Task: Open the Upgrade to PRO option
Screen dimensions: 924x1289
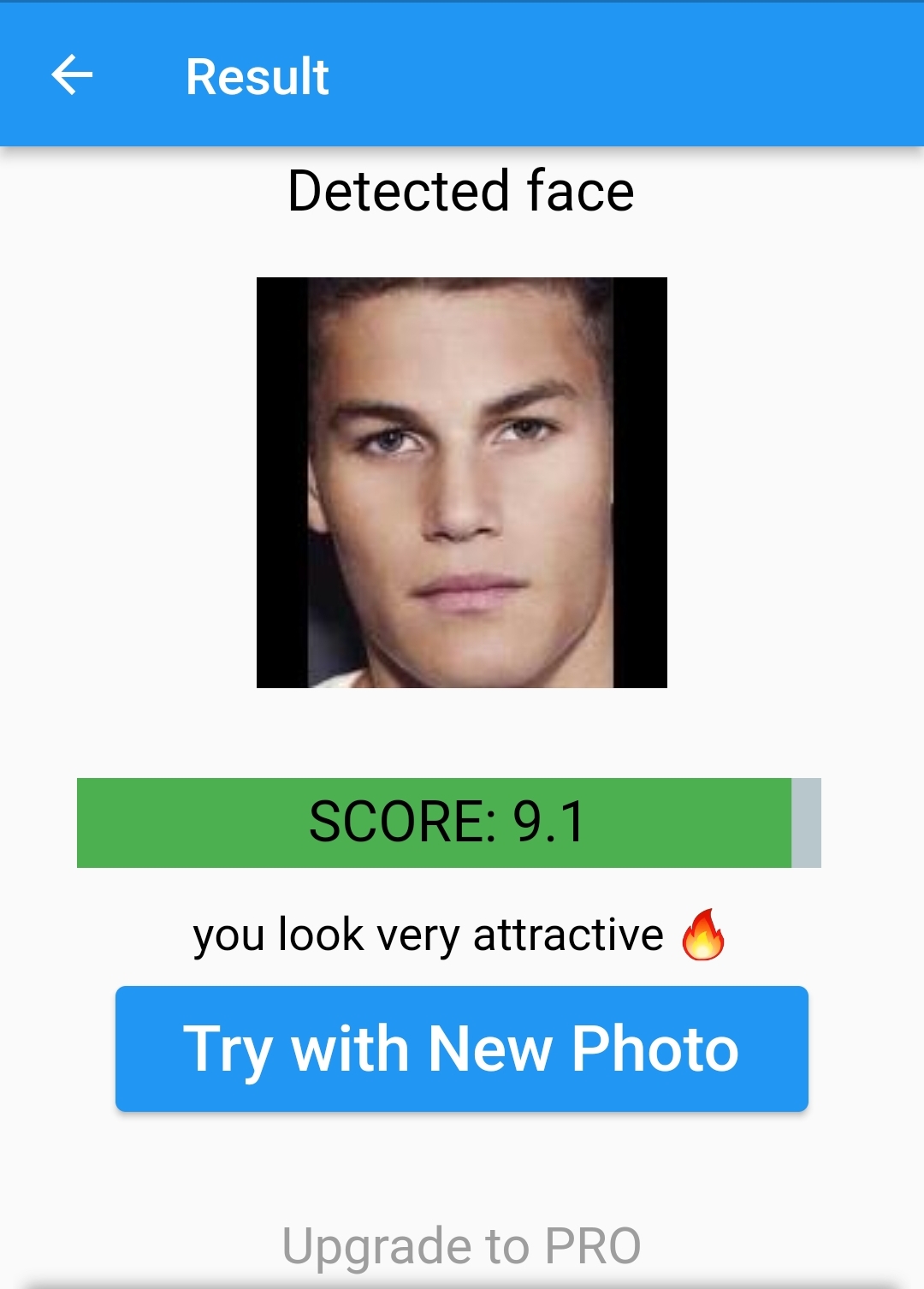Action: pos(462,1245)
